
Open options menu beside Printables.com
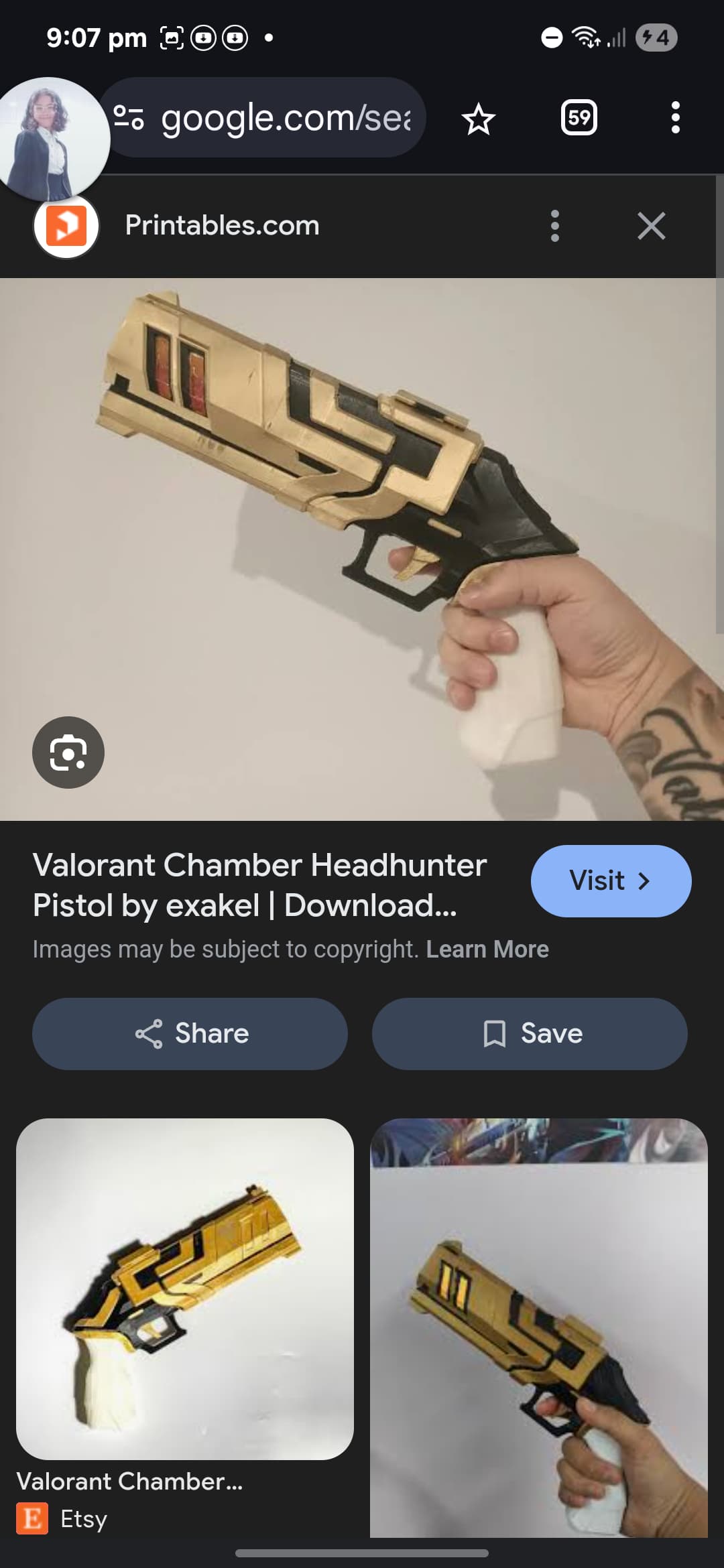[x=554, y=226]
